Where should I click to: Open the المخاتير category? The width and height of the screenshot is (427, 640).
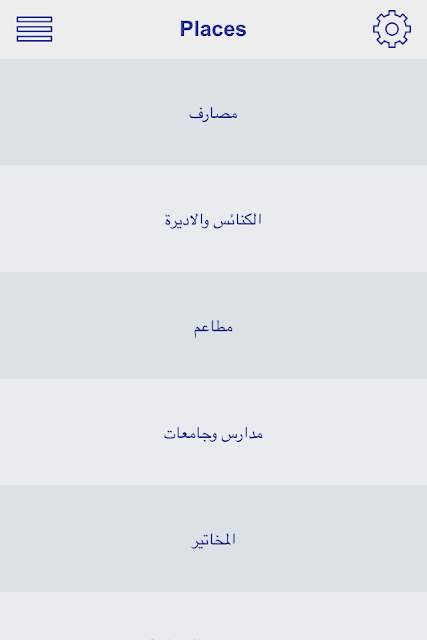(x=214, y=539)
